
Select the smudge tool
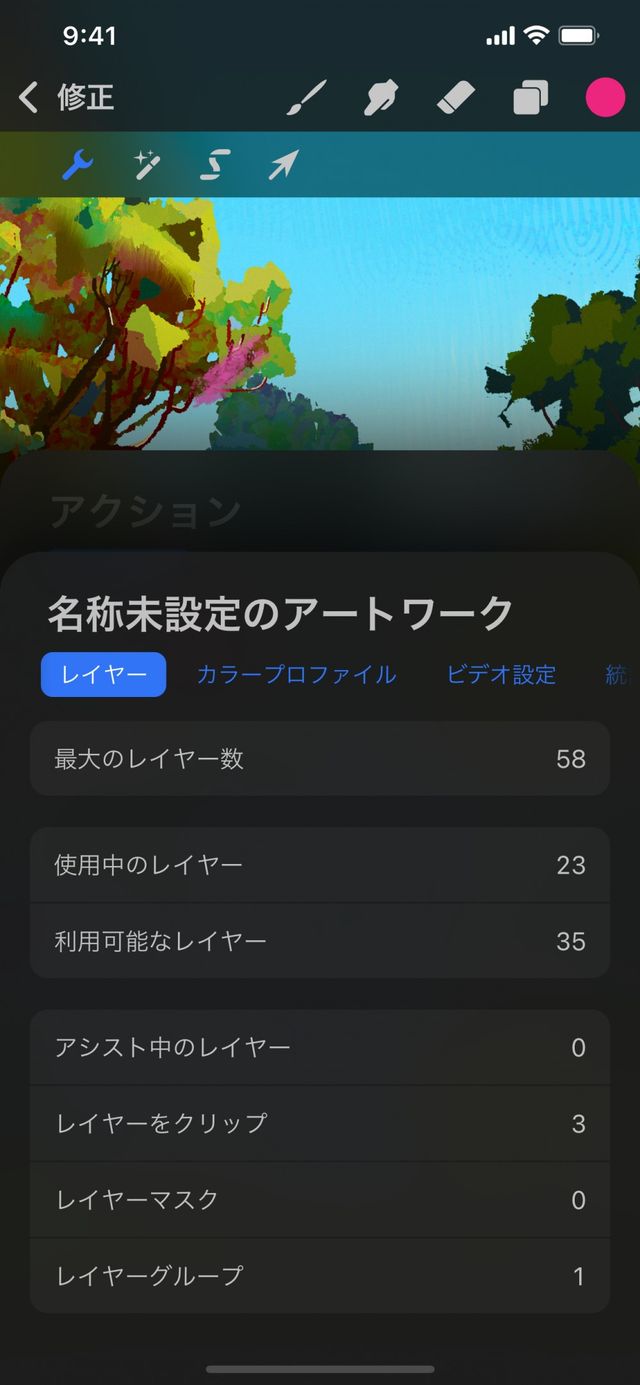pos(381,98)
